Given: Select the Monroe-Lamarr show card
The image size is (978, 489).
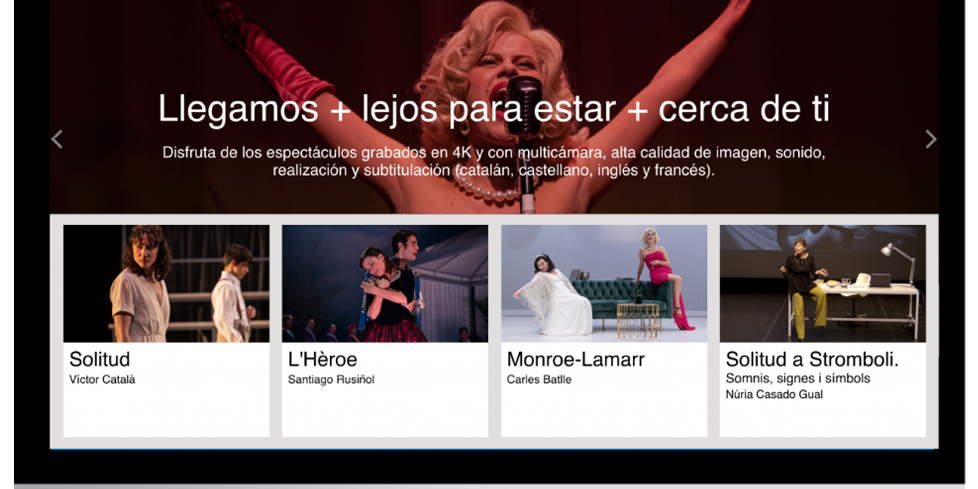Looking at the screenshot, I should (604, 330).
